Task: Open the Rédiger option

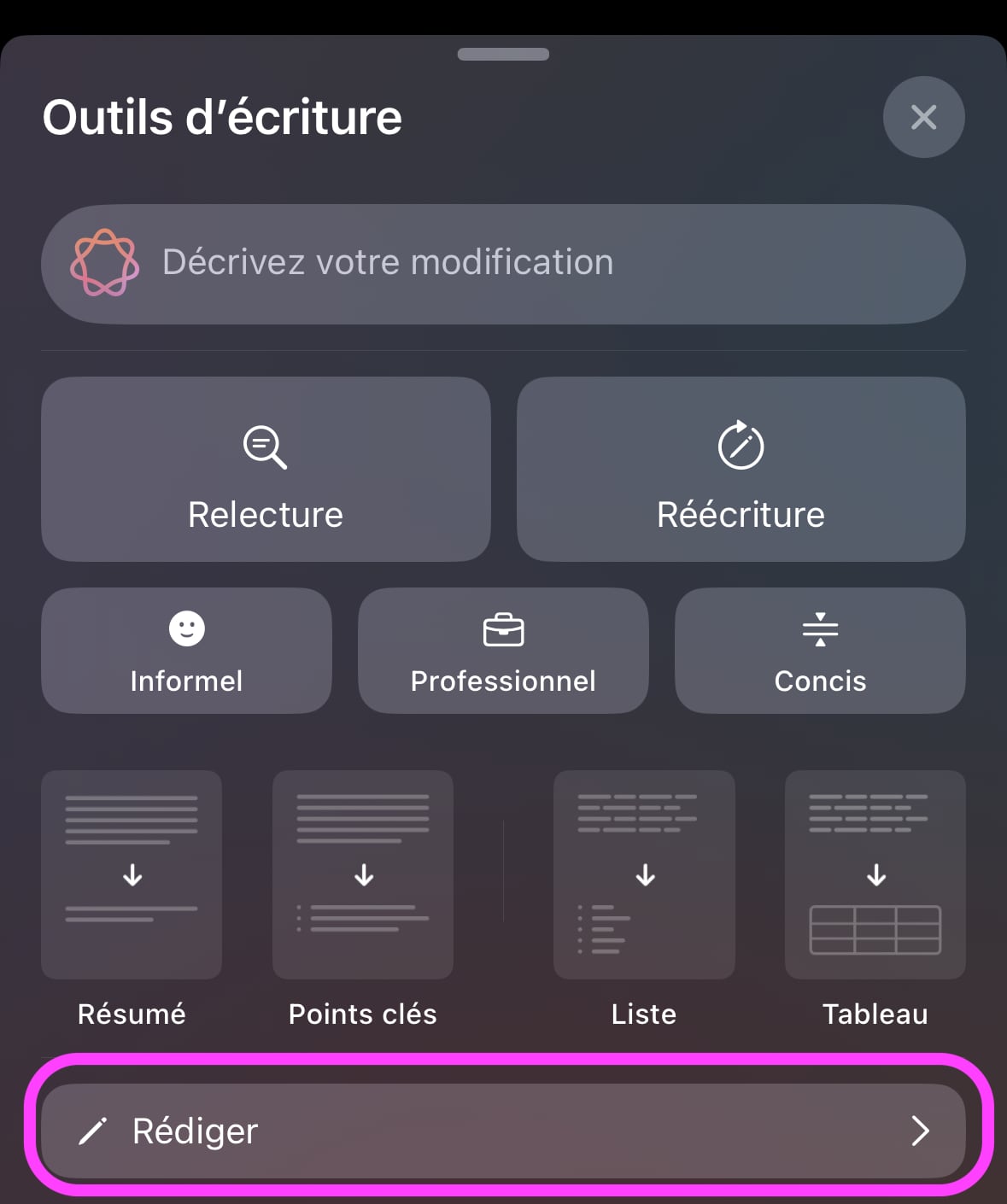Action: click(x=503, y=1131)
